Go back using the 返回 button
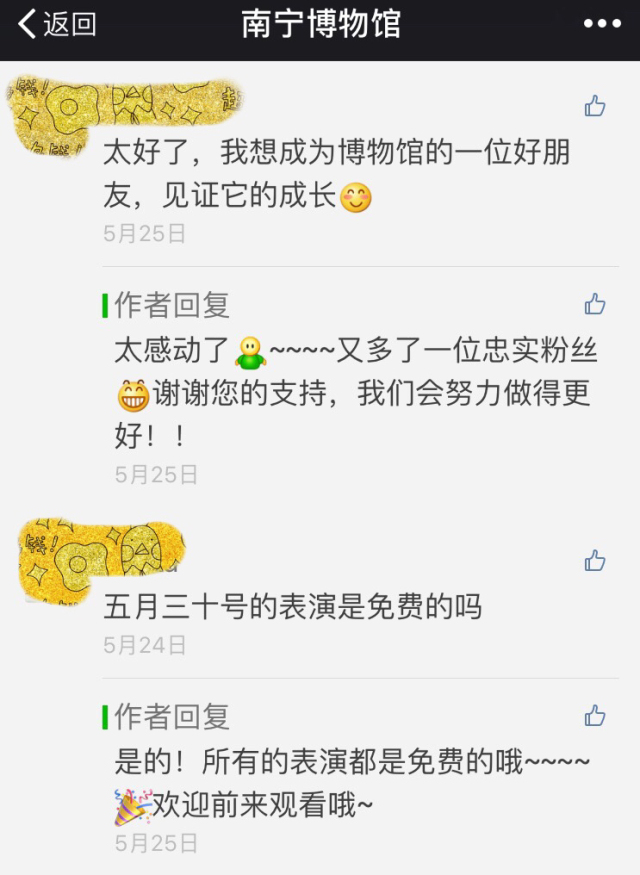 click(58, 25)
